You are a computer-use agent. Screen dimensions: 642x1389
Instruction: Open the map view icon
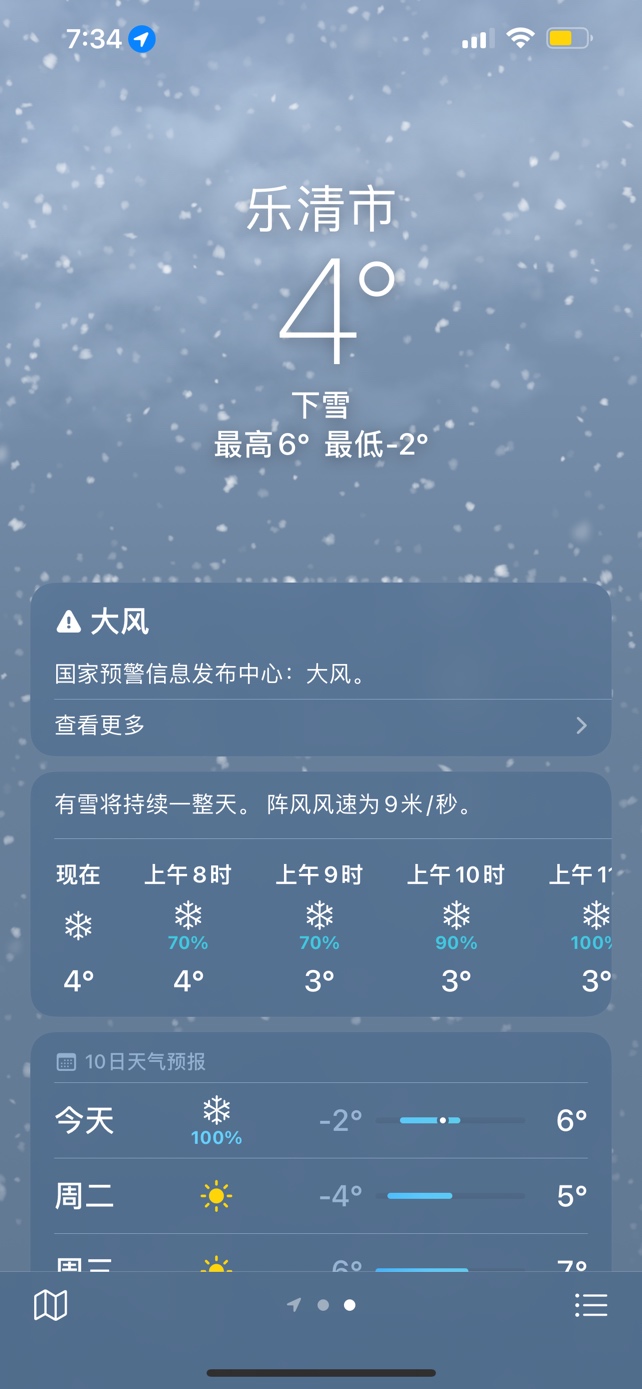[50, 1305]
